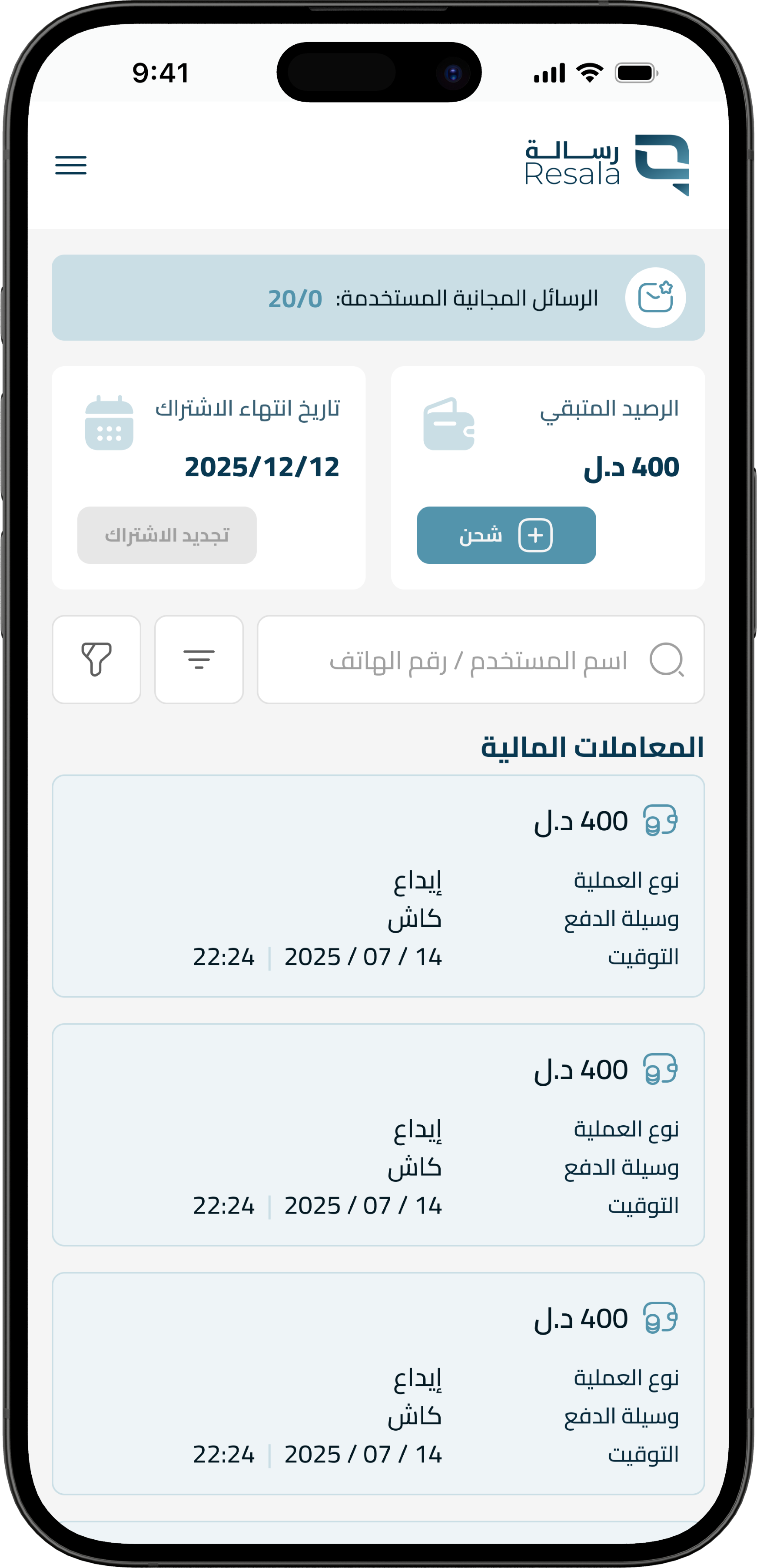757x1568 pixels.
Task: Tap the شحن recharge button
Action: tap(506, 535)
